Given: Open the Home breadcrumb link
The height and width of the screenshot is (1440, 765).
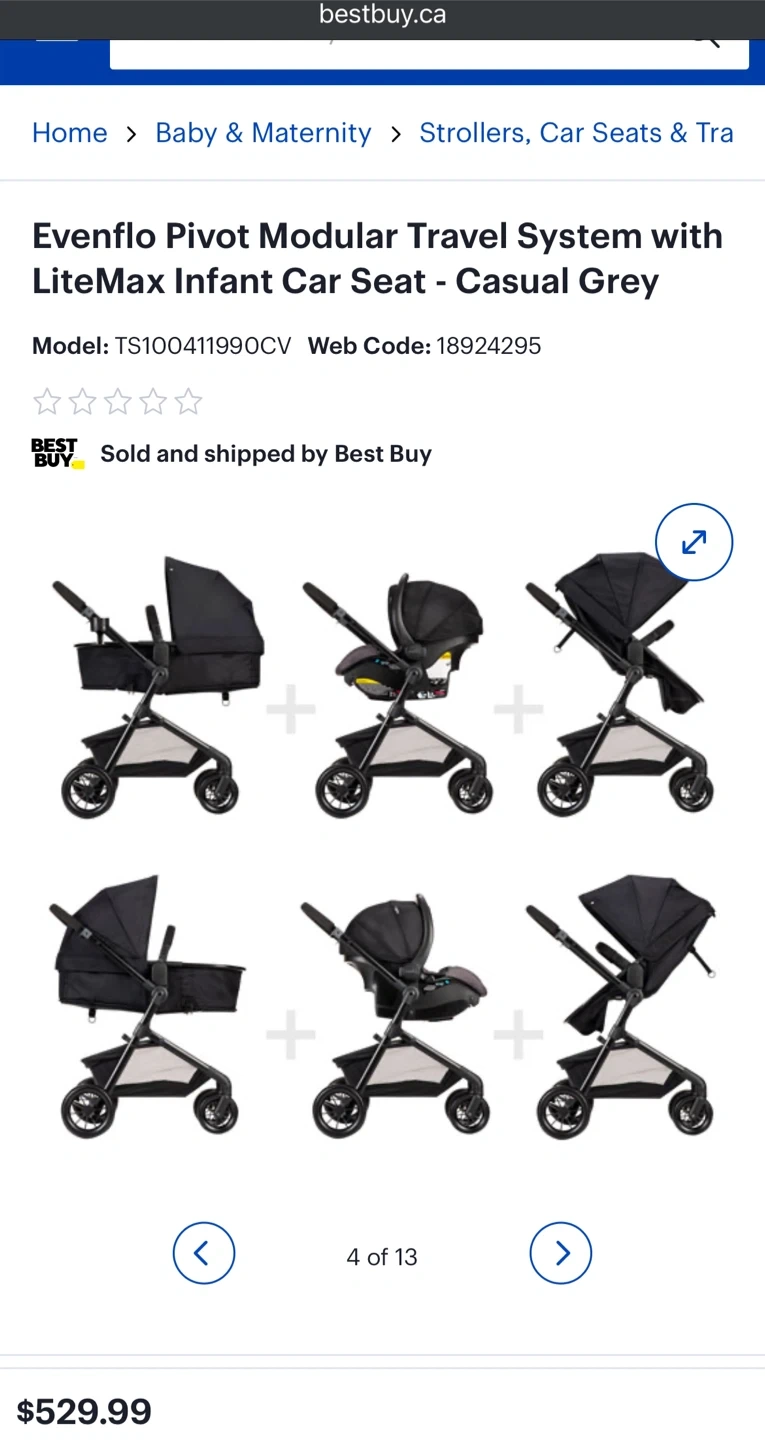Looking at the screenshot, I should point(69,133).
